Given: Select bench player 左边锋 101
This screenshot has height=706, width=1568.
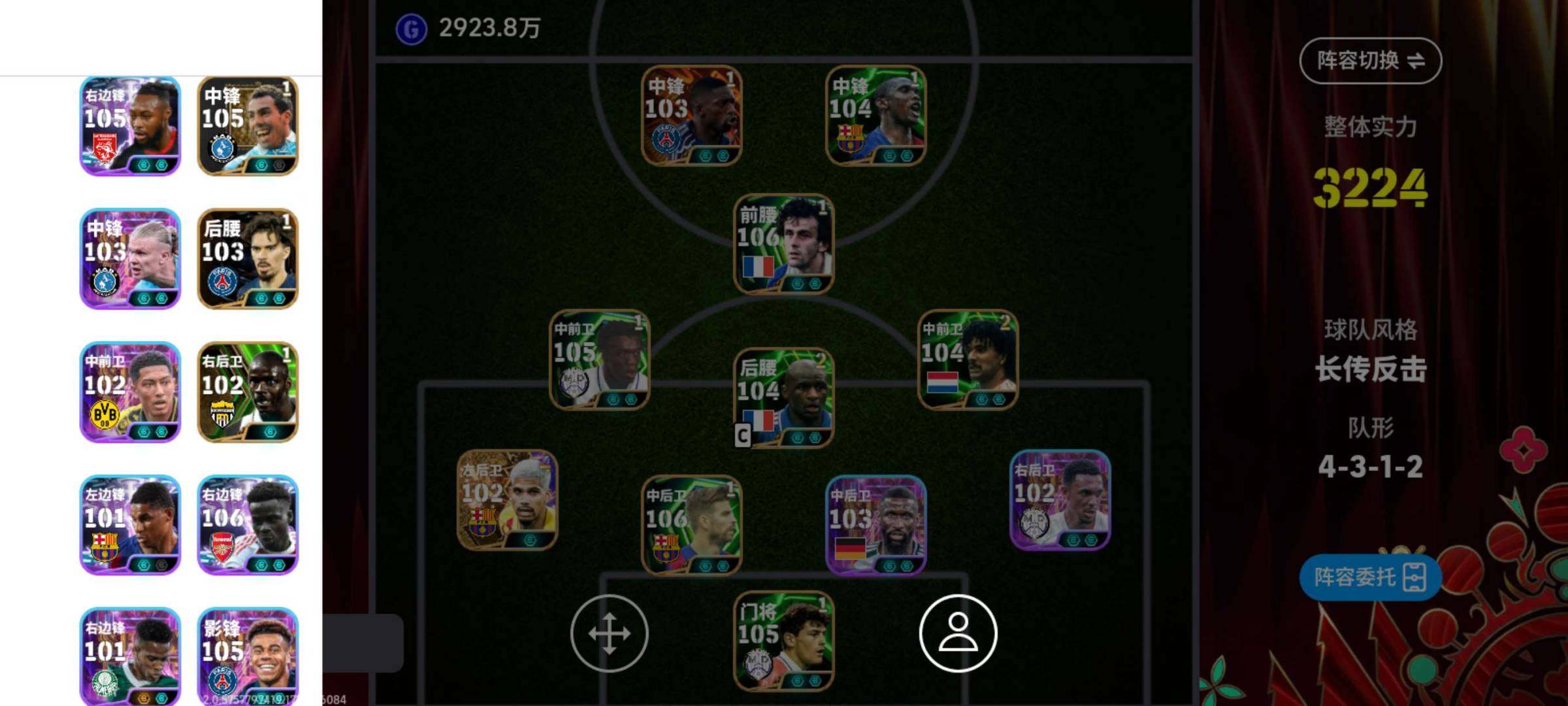Looking at the screenshot, I should (x=130, y=525).
